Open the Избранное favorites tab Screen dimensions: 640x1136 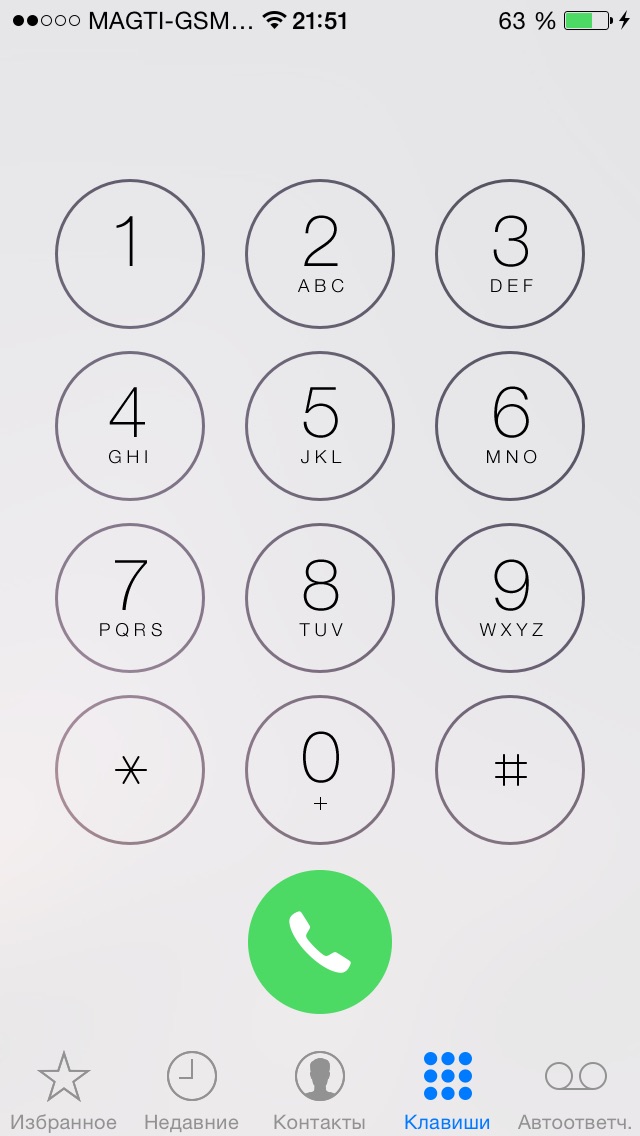point(64,1090)
